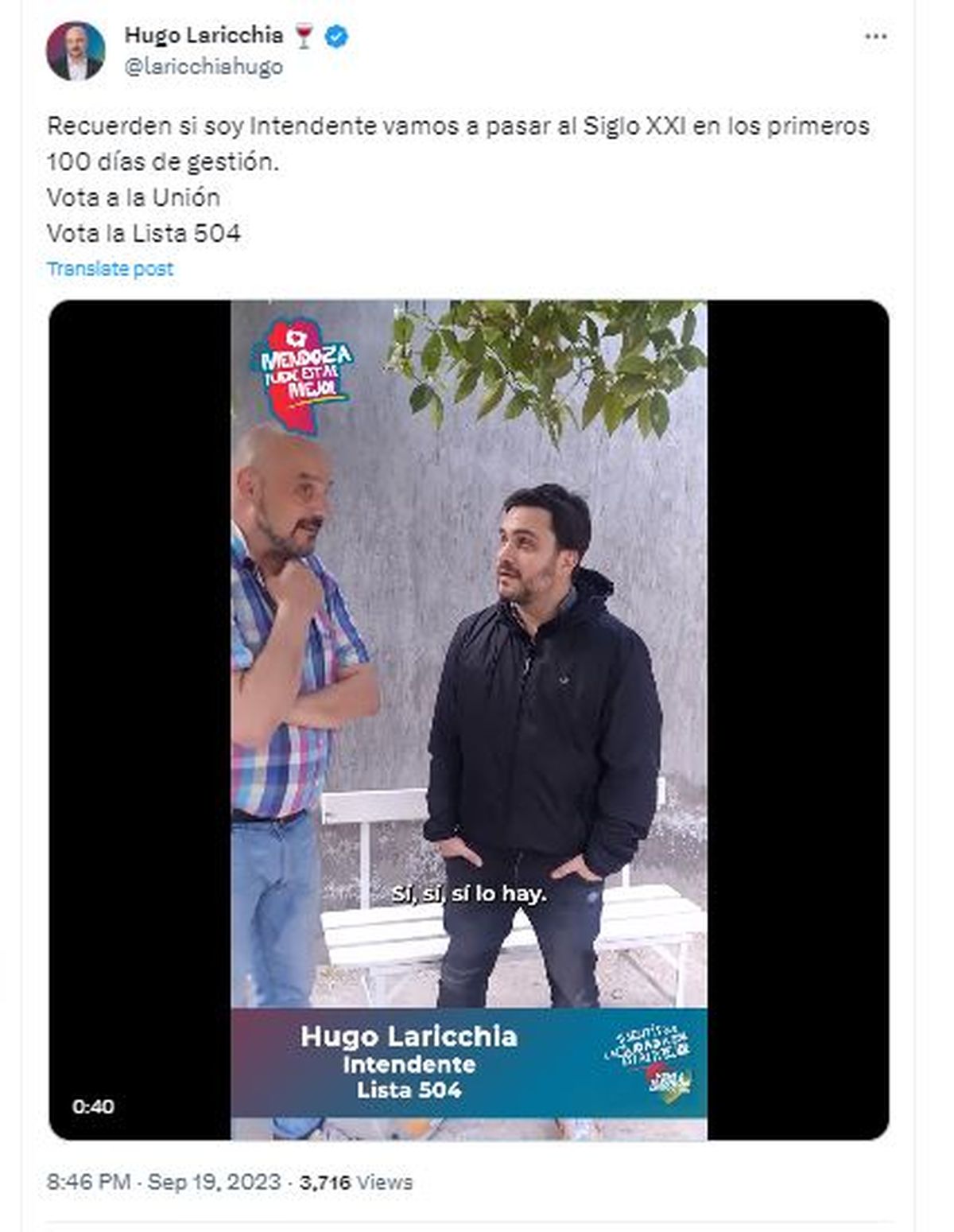The width and height of the screenshot is (954, 1232).
Task: Open the post timestamp Sep 19, 2023
Action: tap(163, 1182)
